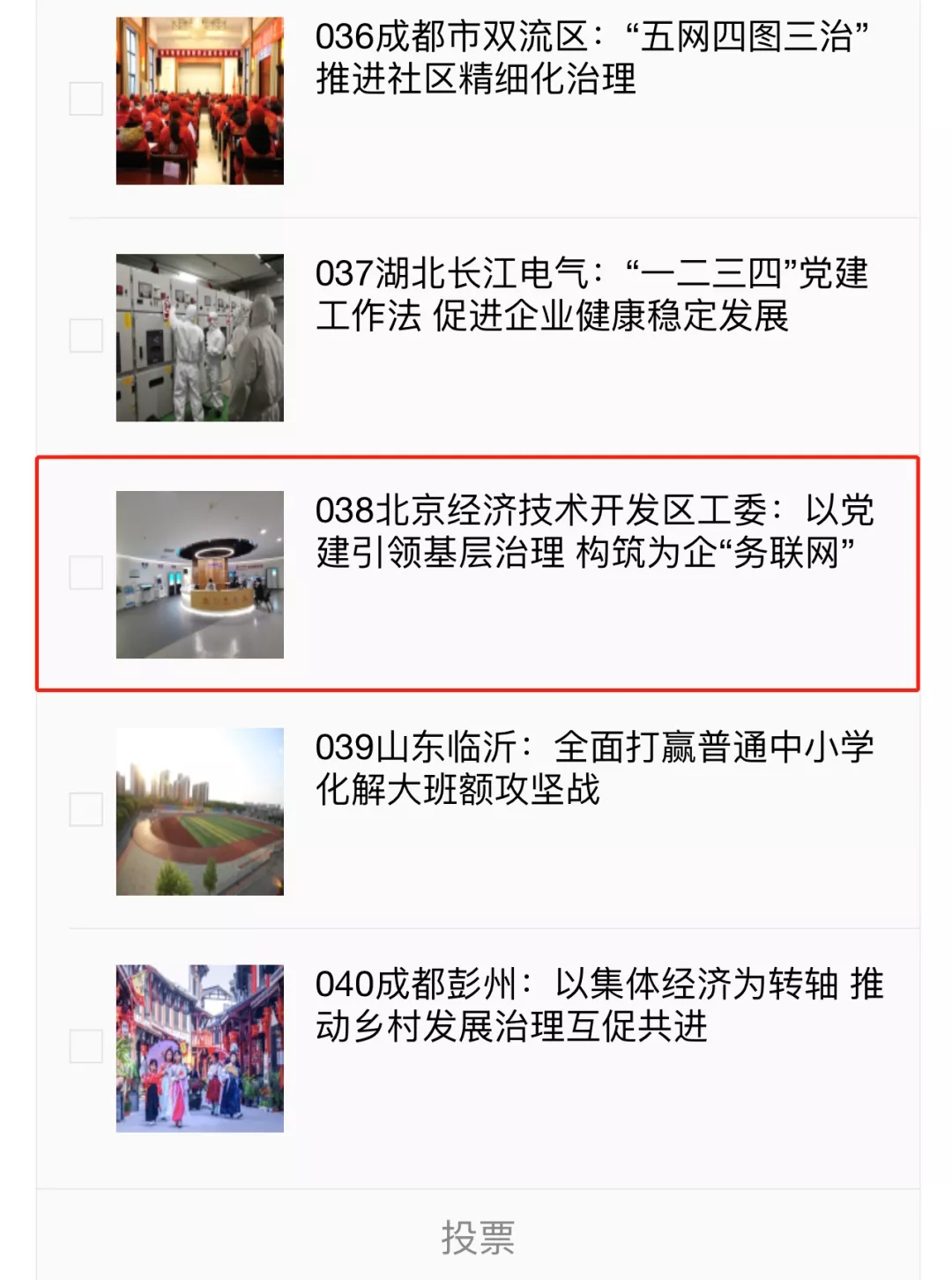
Task: Open the thumbnail photo for entry 036
Action: pyautogui.click(x=201, y=100)
